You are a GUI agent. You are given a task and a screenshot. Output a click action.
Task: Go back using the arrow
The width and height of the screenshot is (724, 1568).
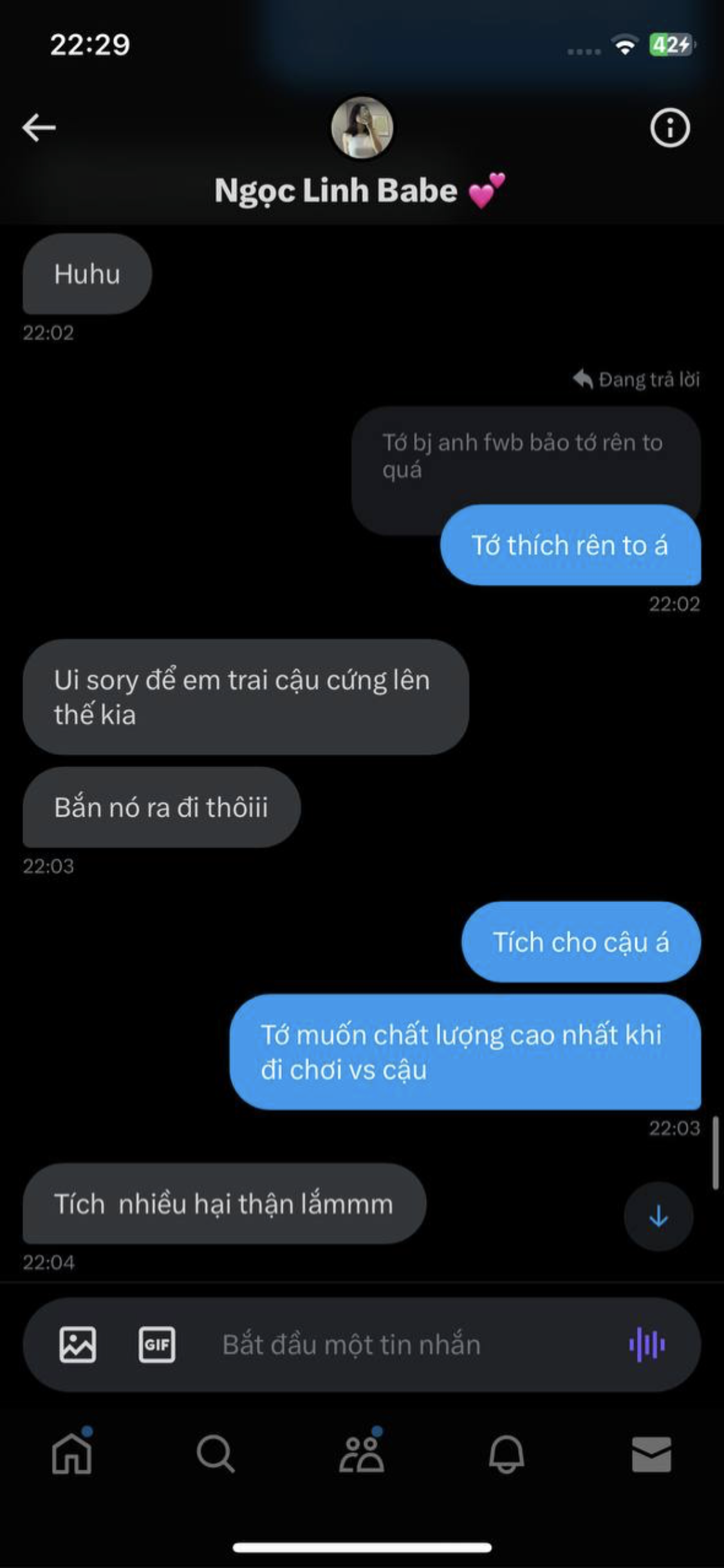(x=39, y=127)
